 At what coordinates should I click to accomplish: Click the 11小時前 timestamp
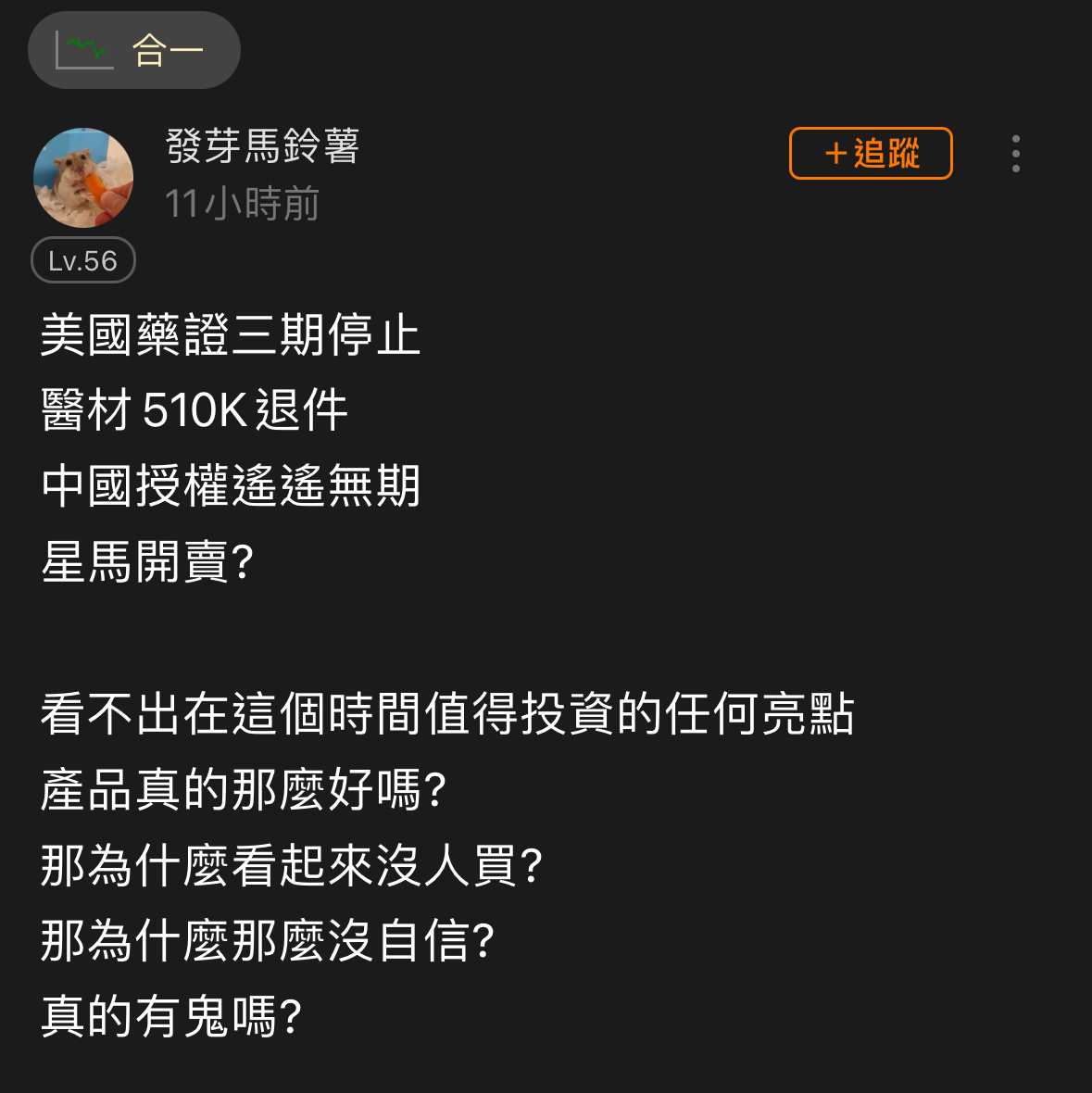(x=243, y=202)
